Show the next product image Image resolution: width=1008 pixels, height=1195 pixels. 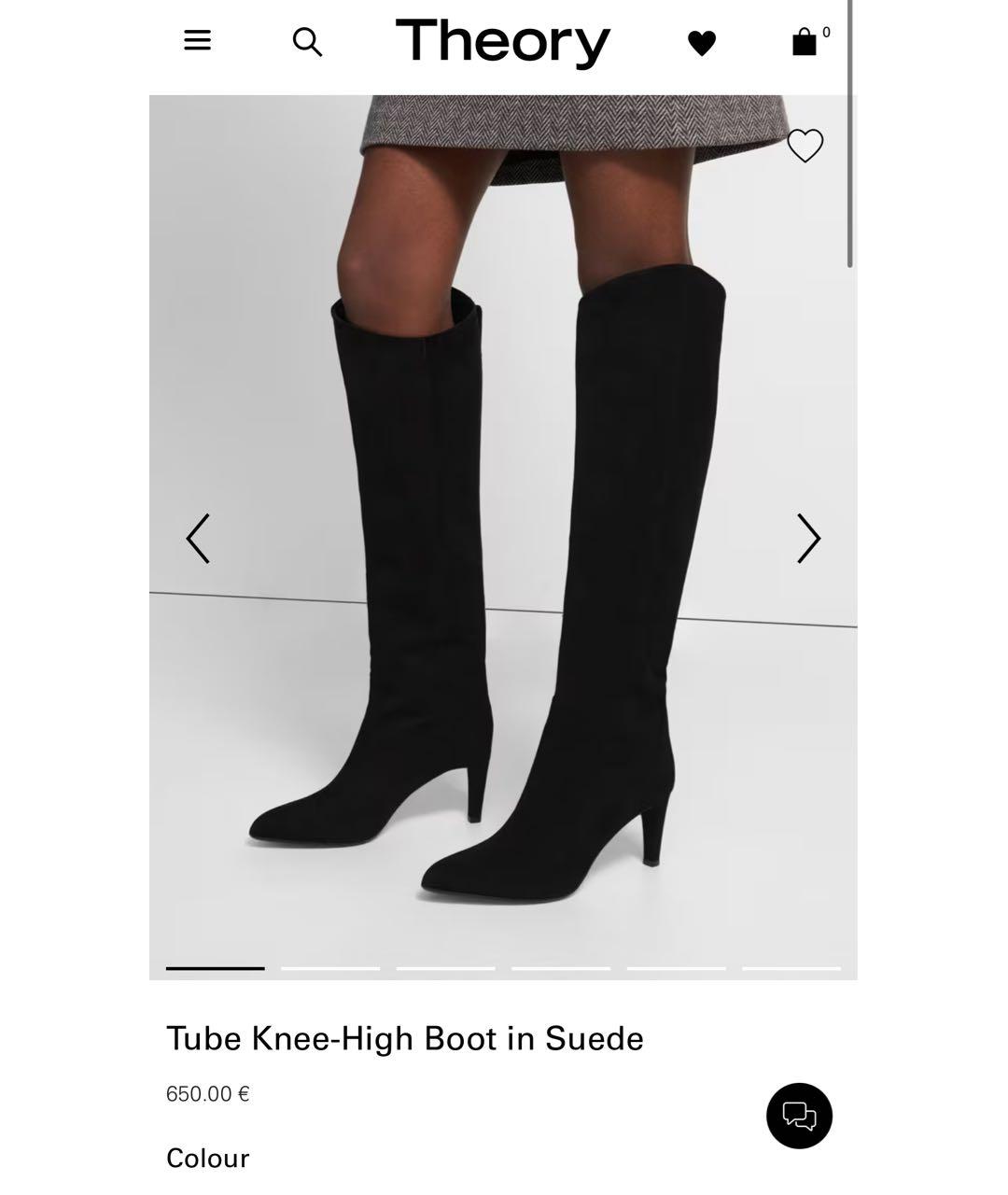coord(808,539)
